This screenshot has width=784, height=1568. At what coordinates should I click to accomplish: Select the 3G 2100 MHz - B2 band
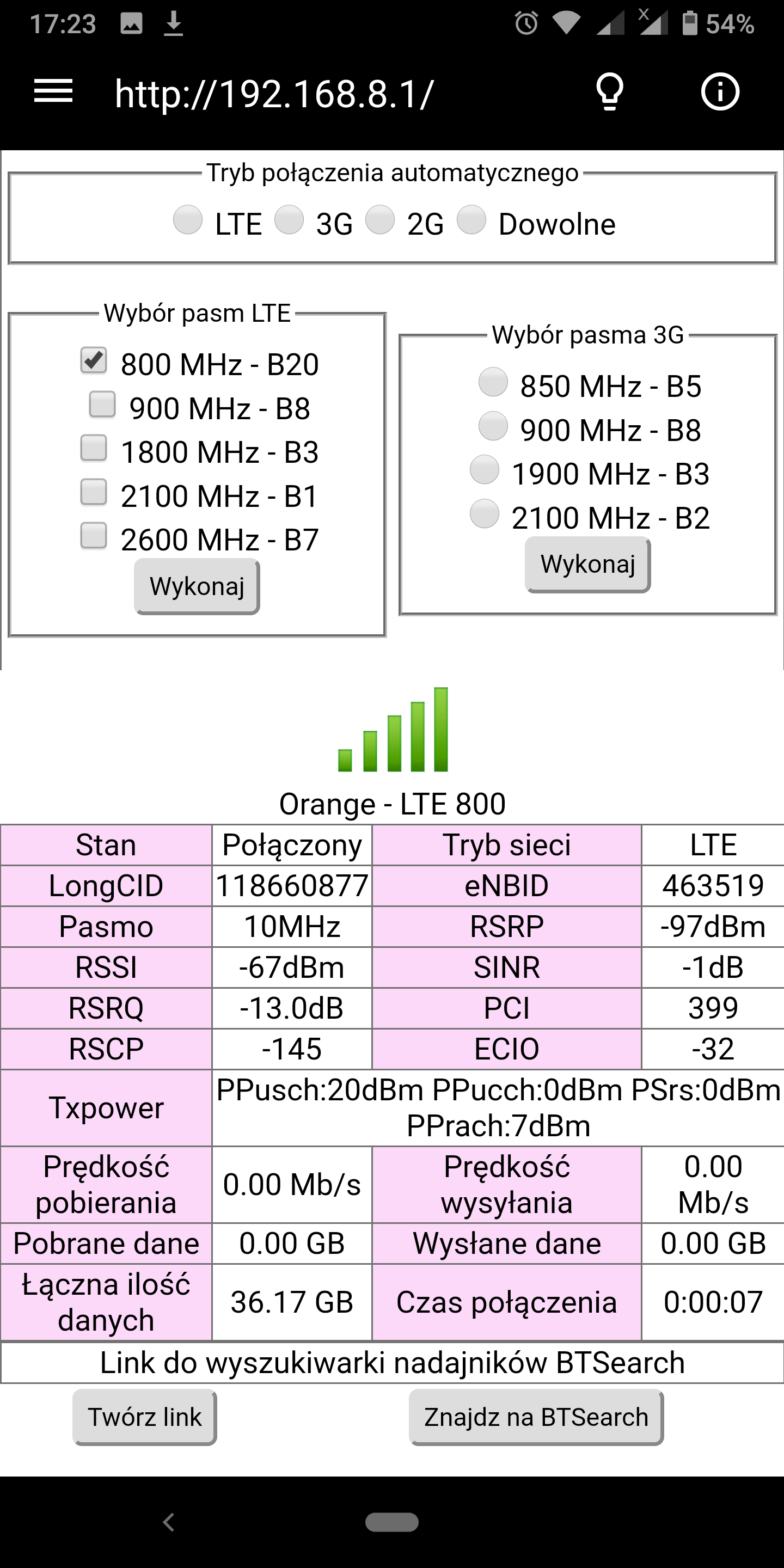coord(485,514)
